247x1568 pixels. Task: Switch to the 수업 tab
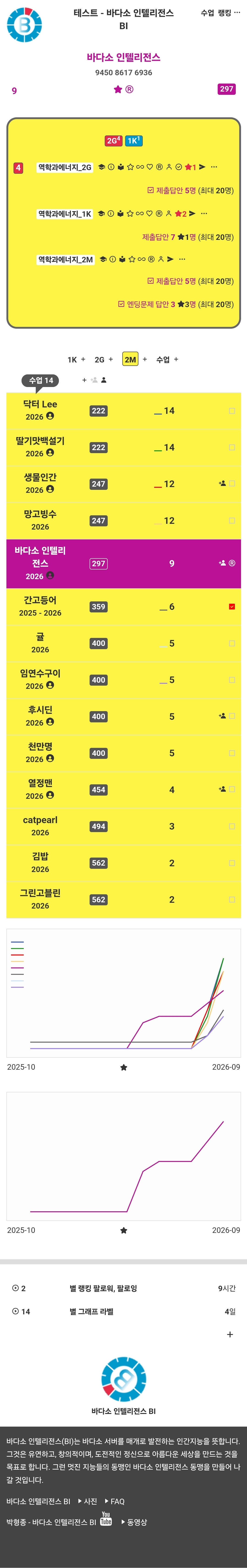(x=163, y=360)
